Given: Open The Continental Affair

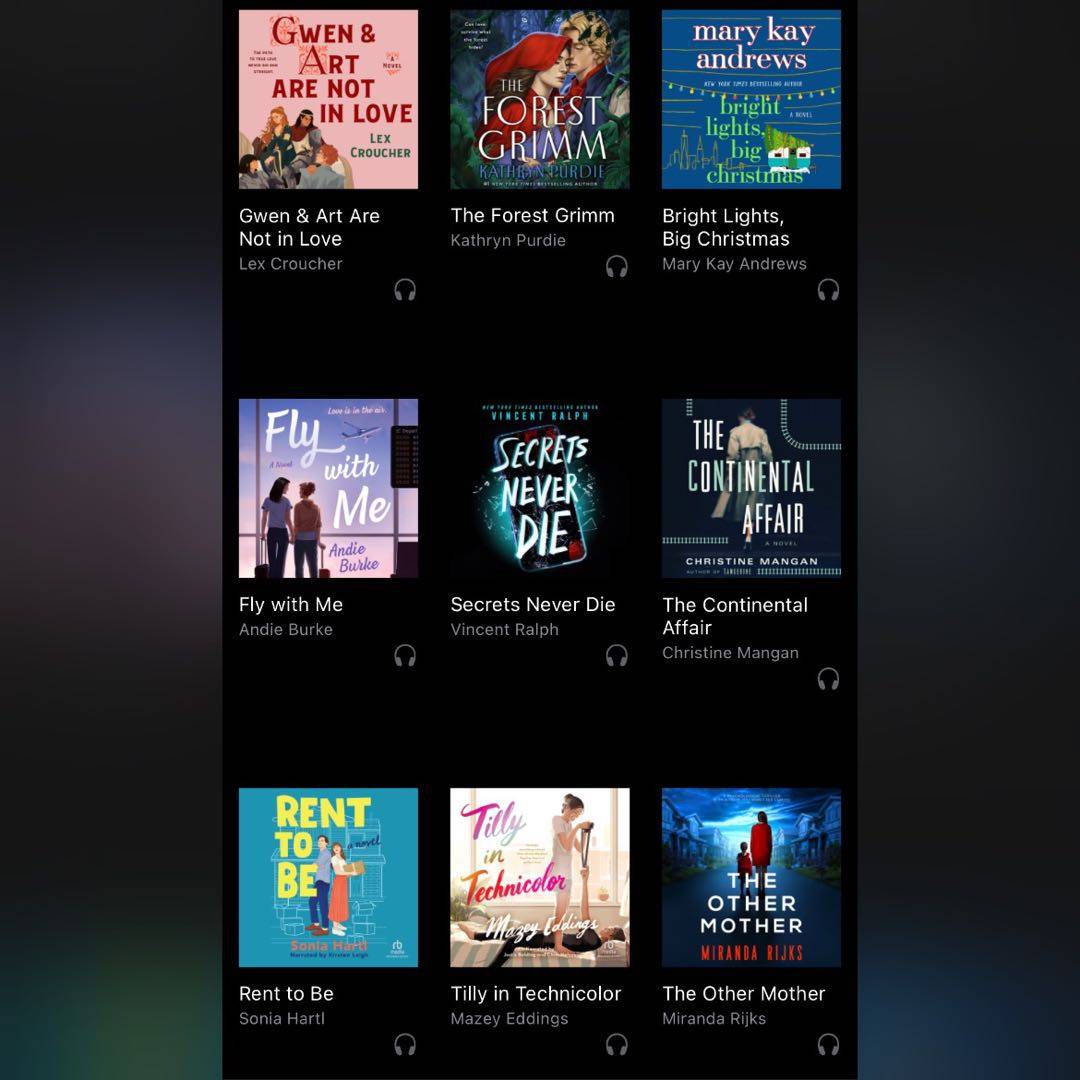Looking at the screenshot, I should click(x=751, y=488).
